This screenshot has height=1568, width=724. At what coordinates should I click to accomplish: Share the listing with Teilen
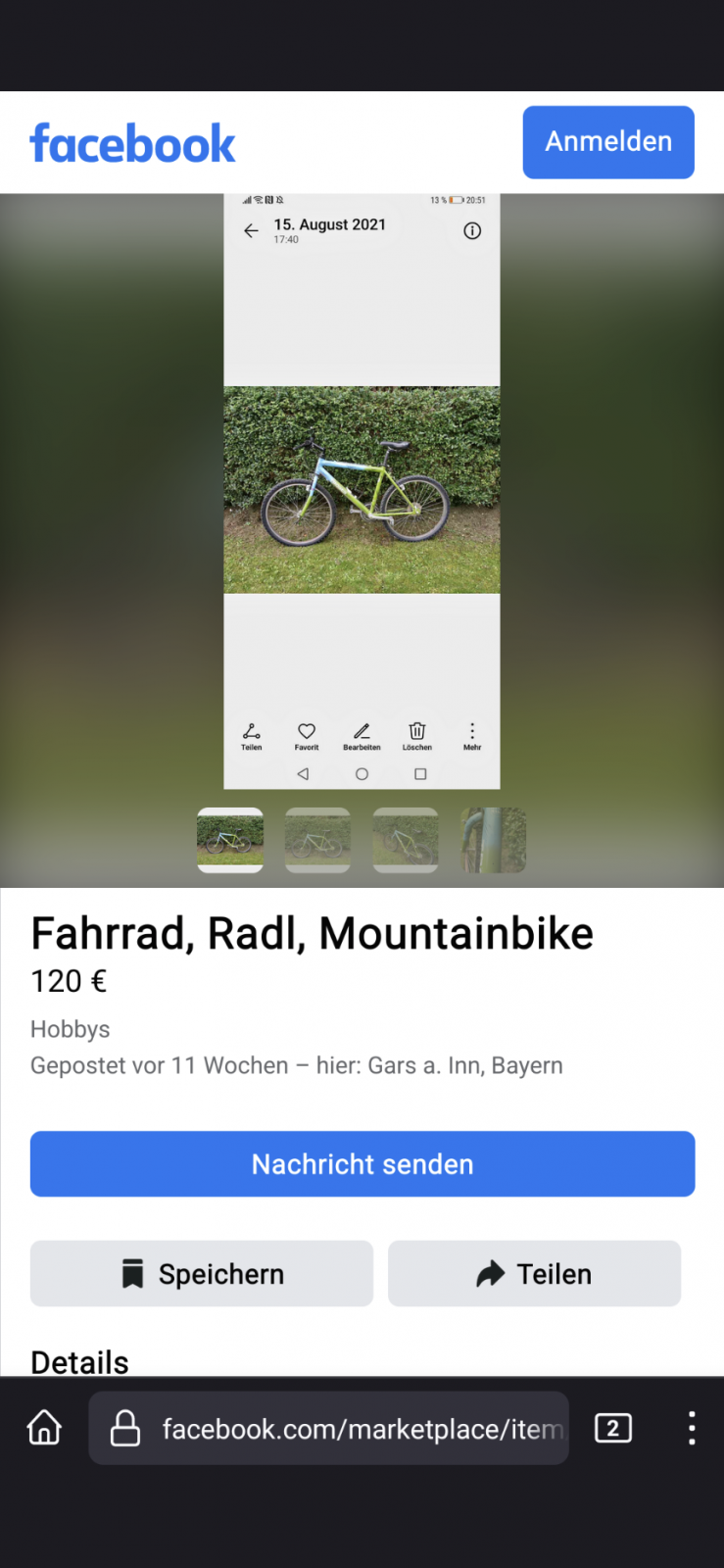[534, 1274]
